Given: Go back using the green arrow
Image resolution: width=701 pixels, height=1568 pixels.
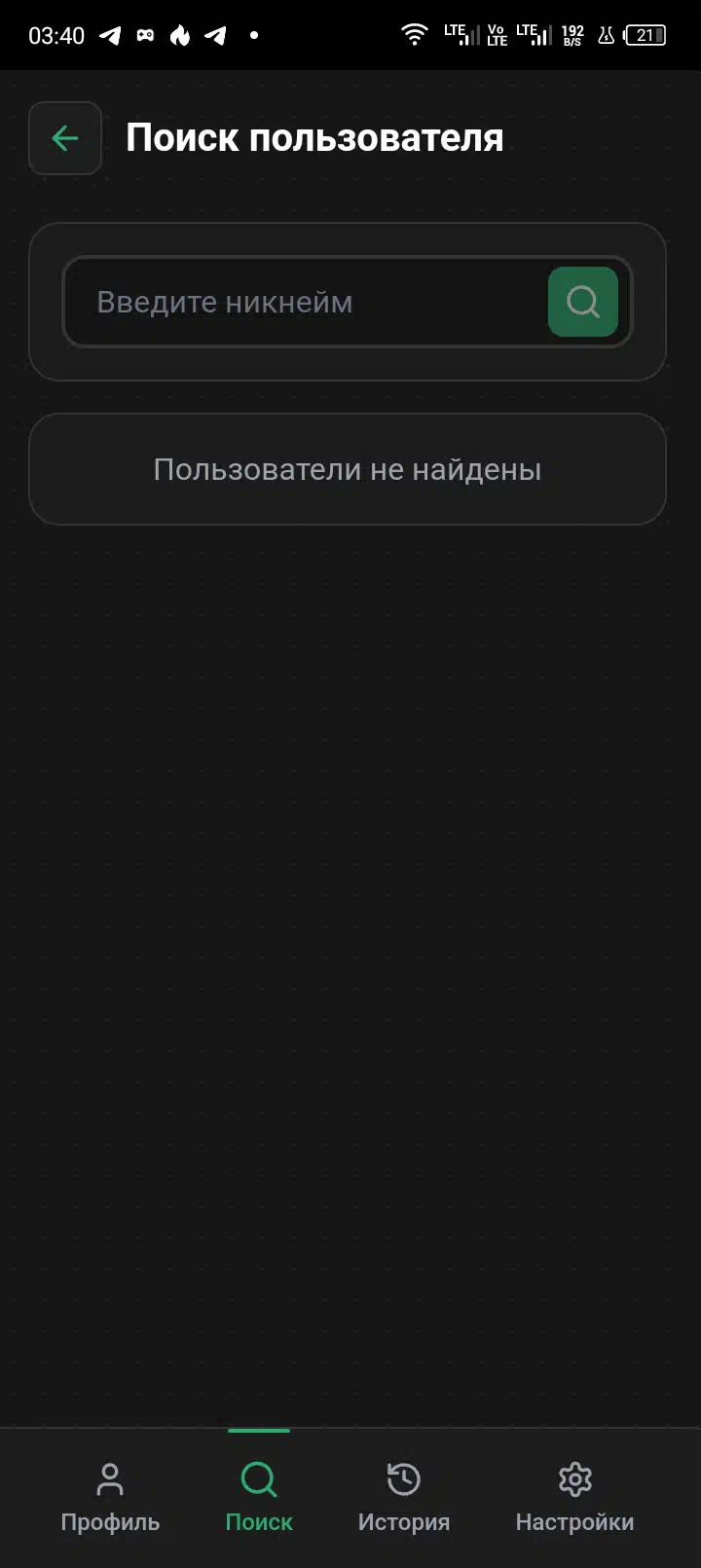Looking at the screenshot, I should point(65,138).
